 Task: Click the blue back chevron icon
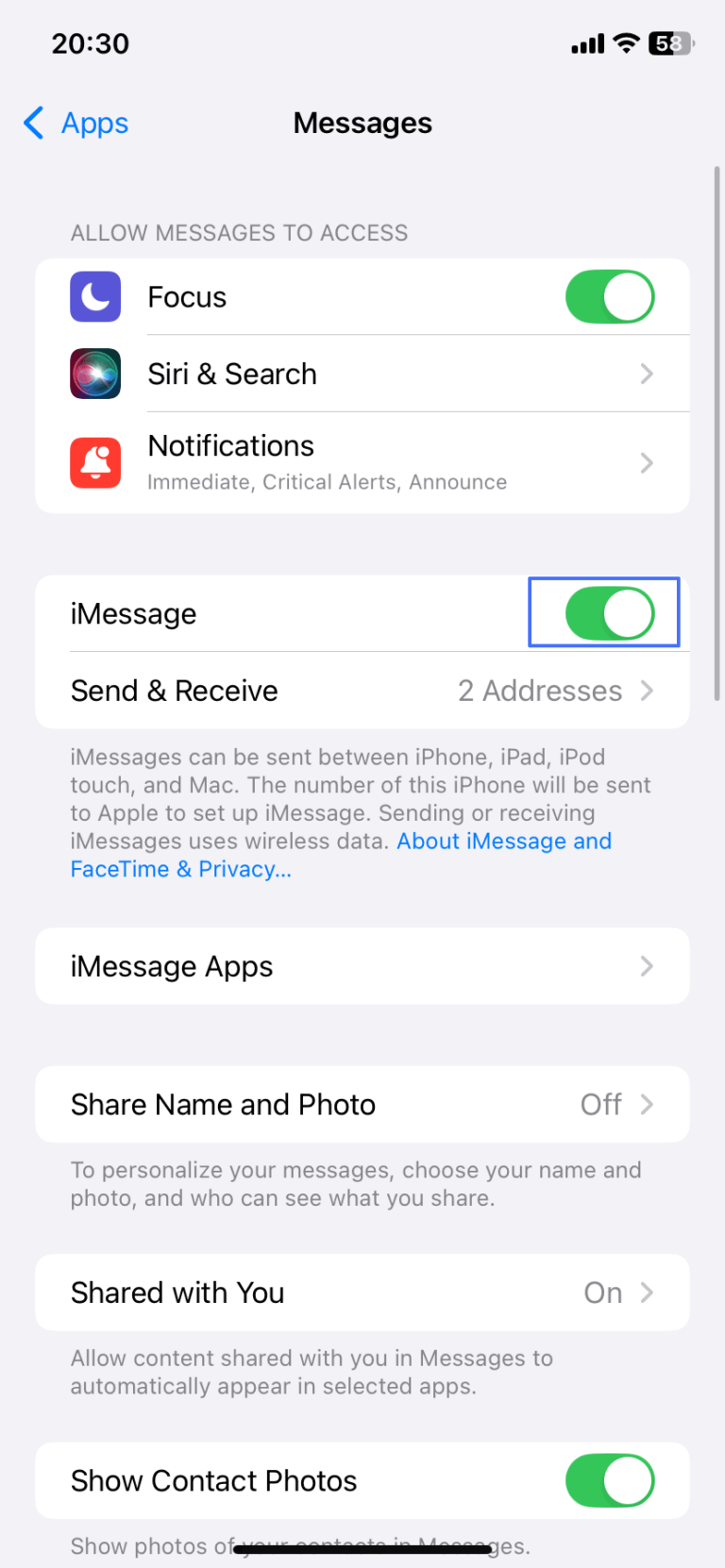33,123
